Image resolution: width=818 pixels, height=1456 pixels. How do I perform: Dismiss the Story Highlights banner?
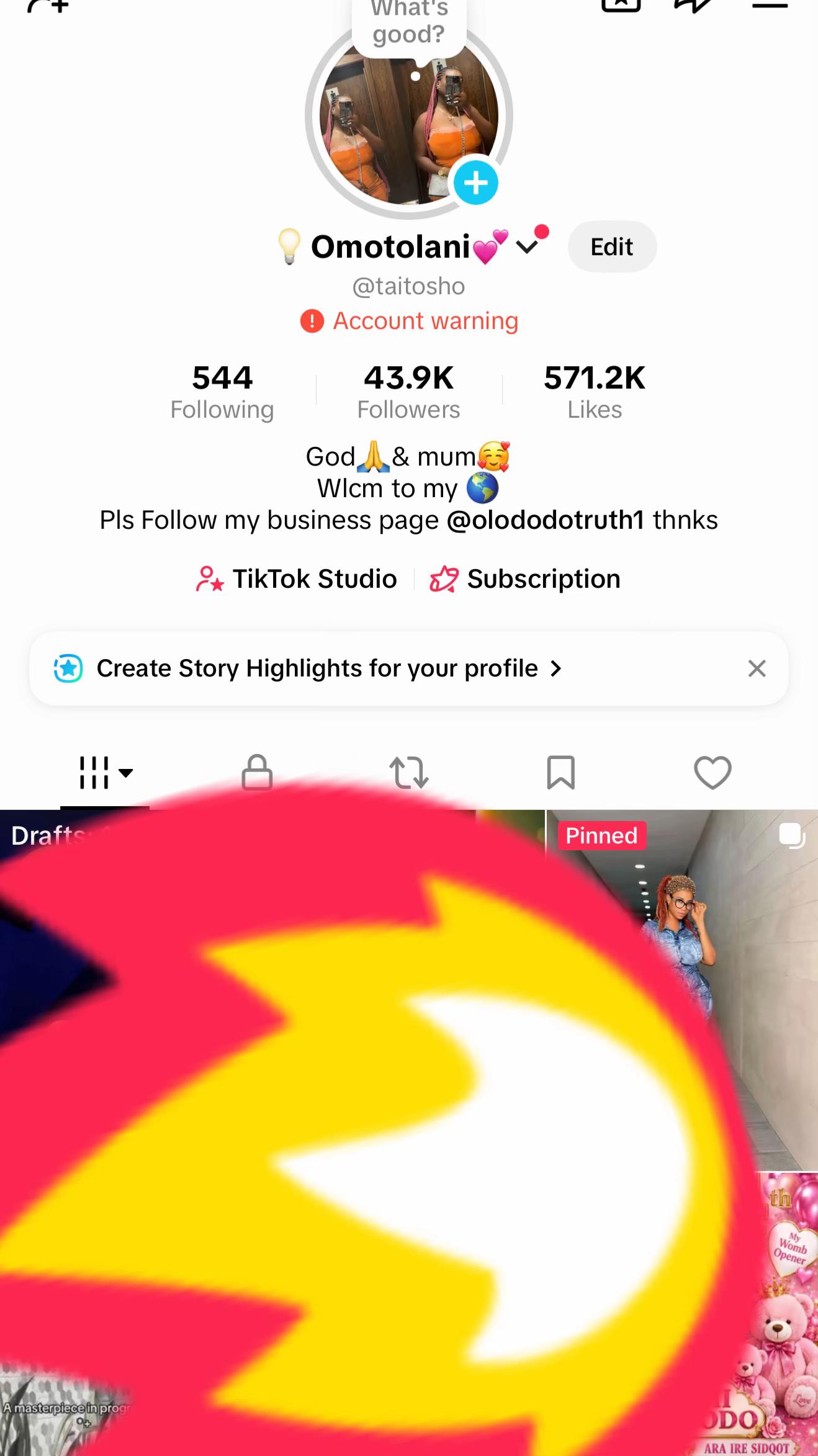[x=757, y=668]
